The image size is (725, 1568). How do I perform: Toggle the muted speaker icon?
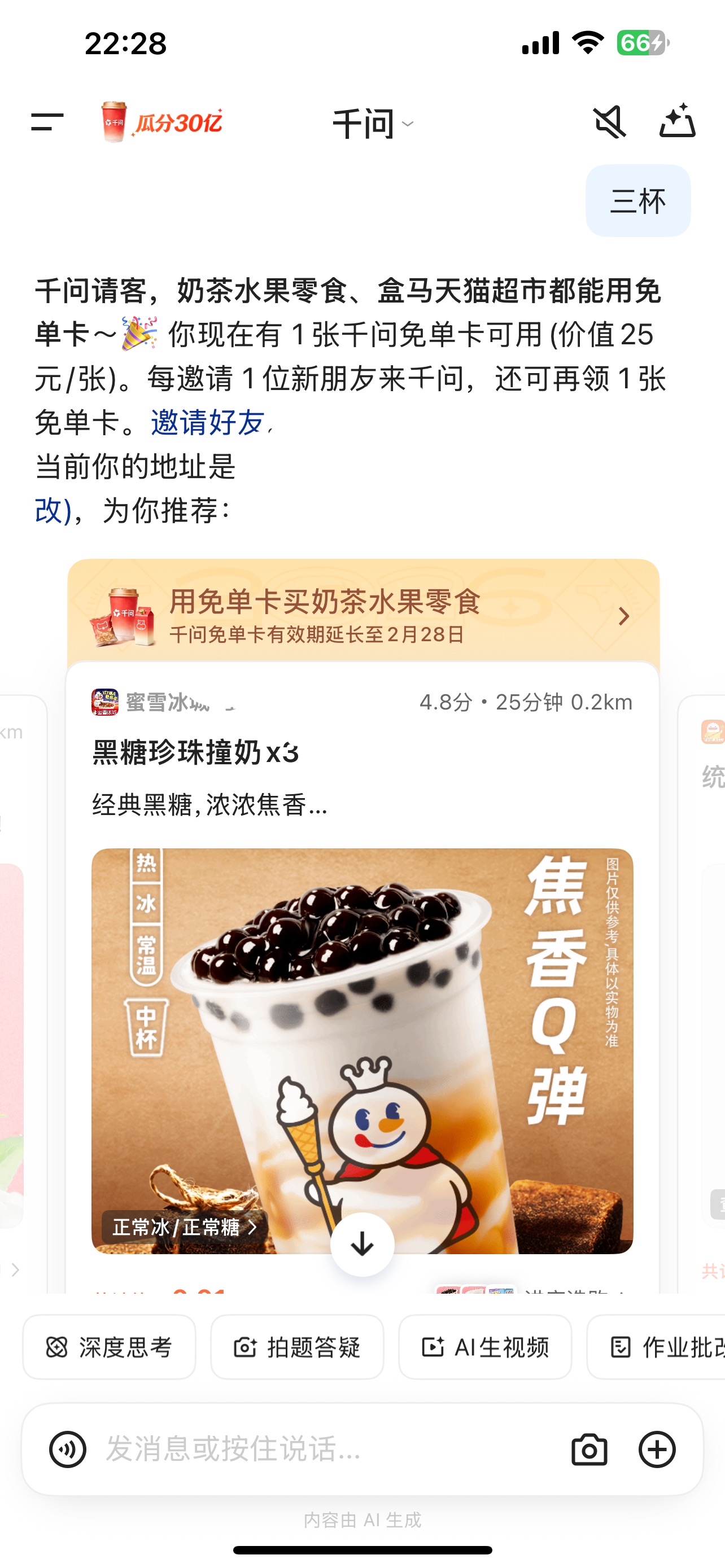[x=609, y=122]
